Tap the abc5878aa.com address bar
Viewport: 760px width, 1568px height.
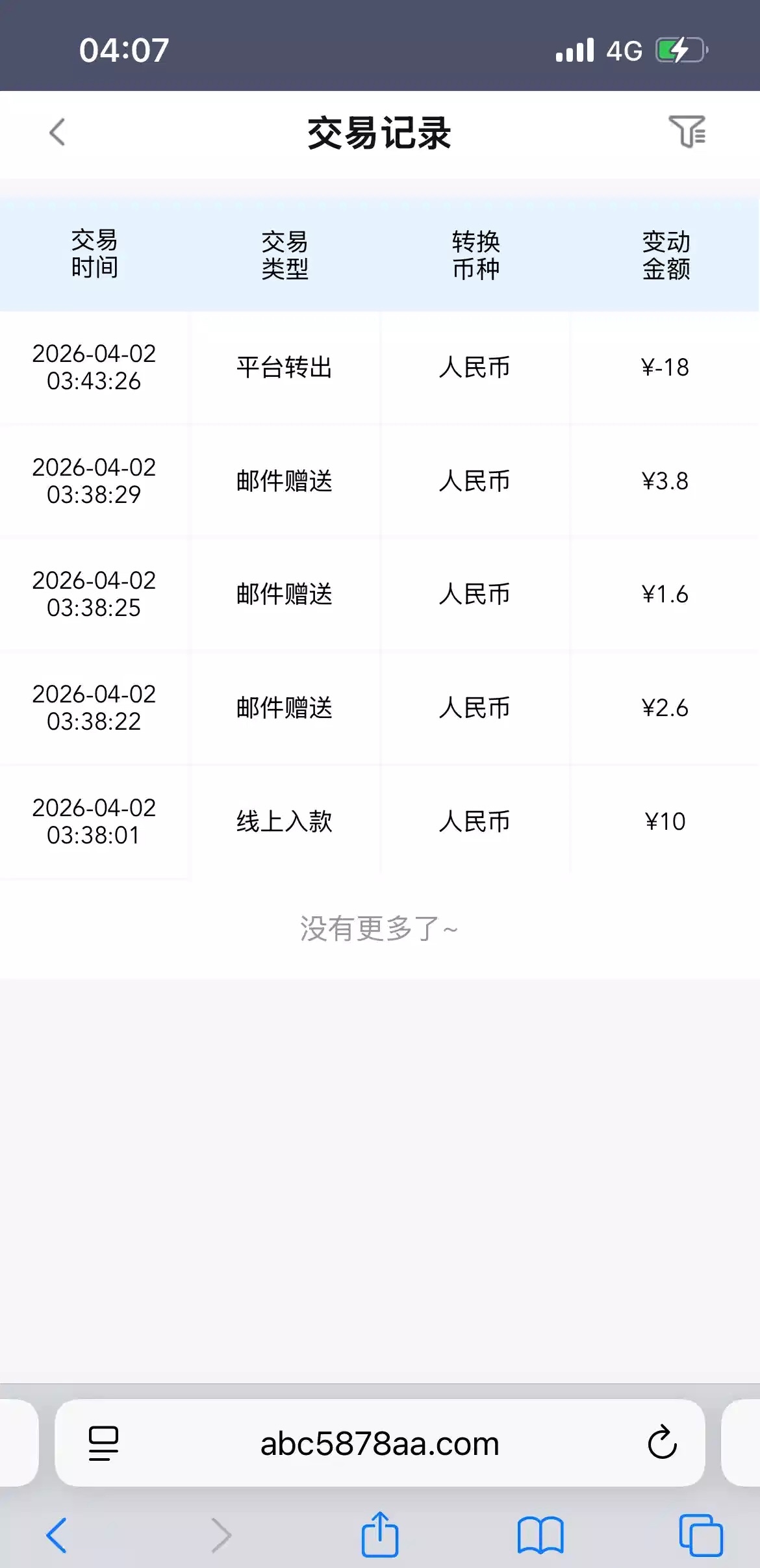click(379, 1443)
